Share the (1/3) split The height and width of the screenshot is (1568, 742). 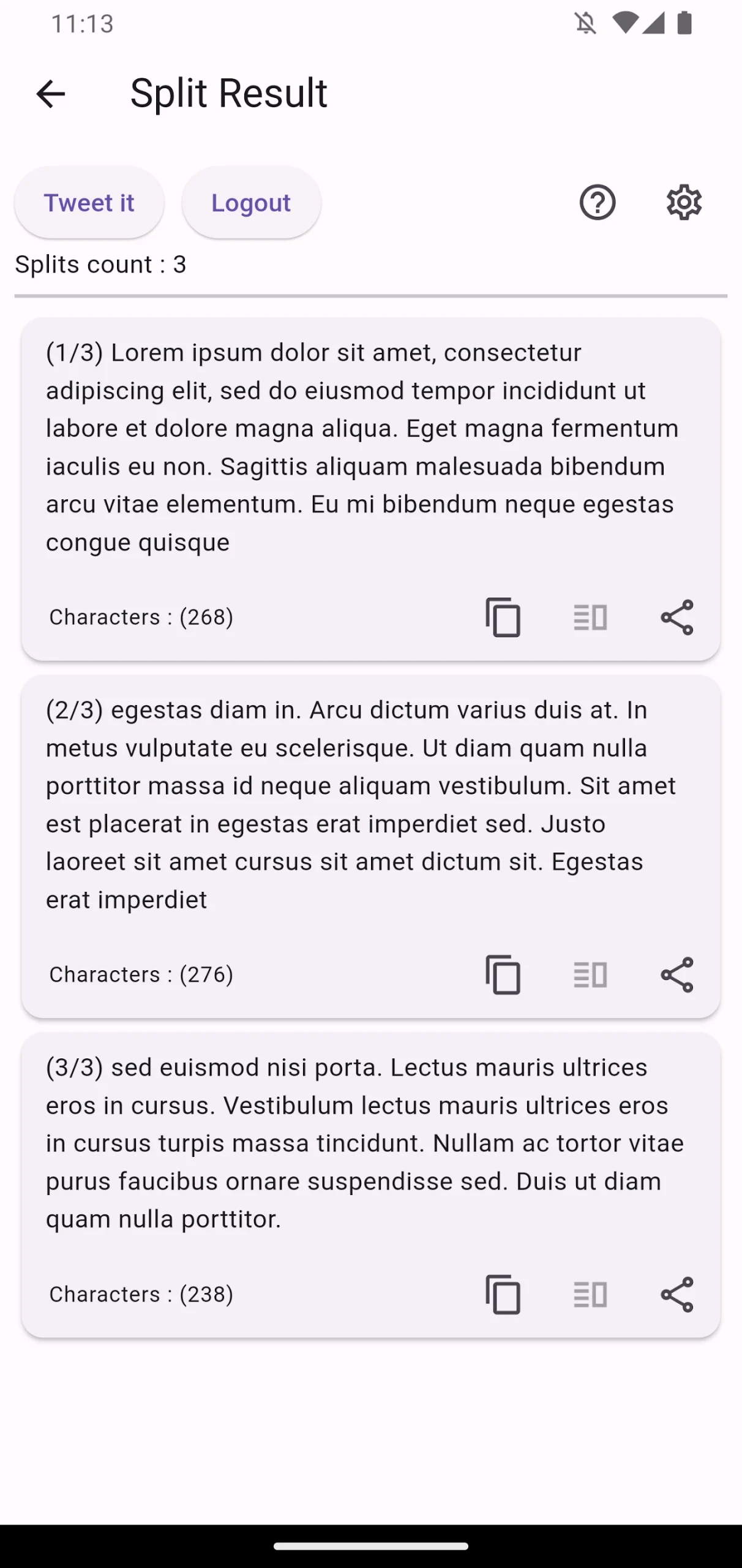point(677,617)
